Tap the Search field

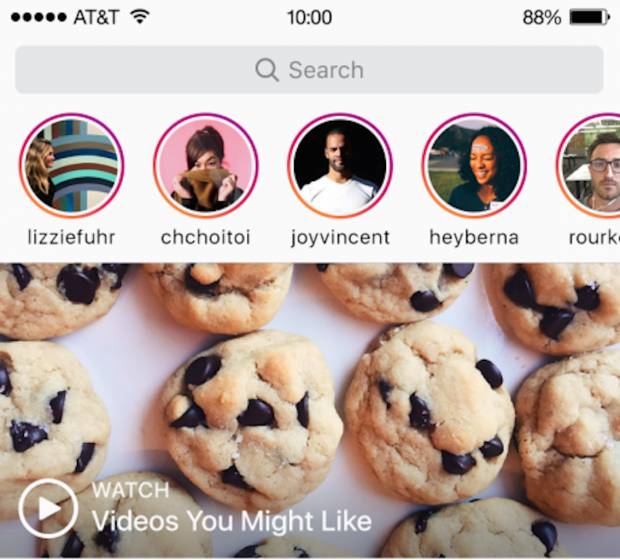pos(309,70)
